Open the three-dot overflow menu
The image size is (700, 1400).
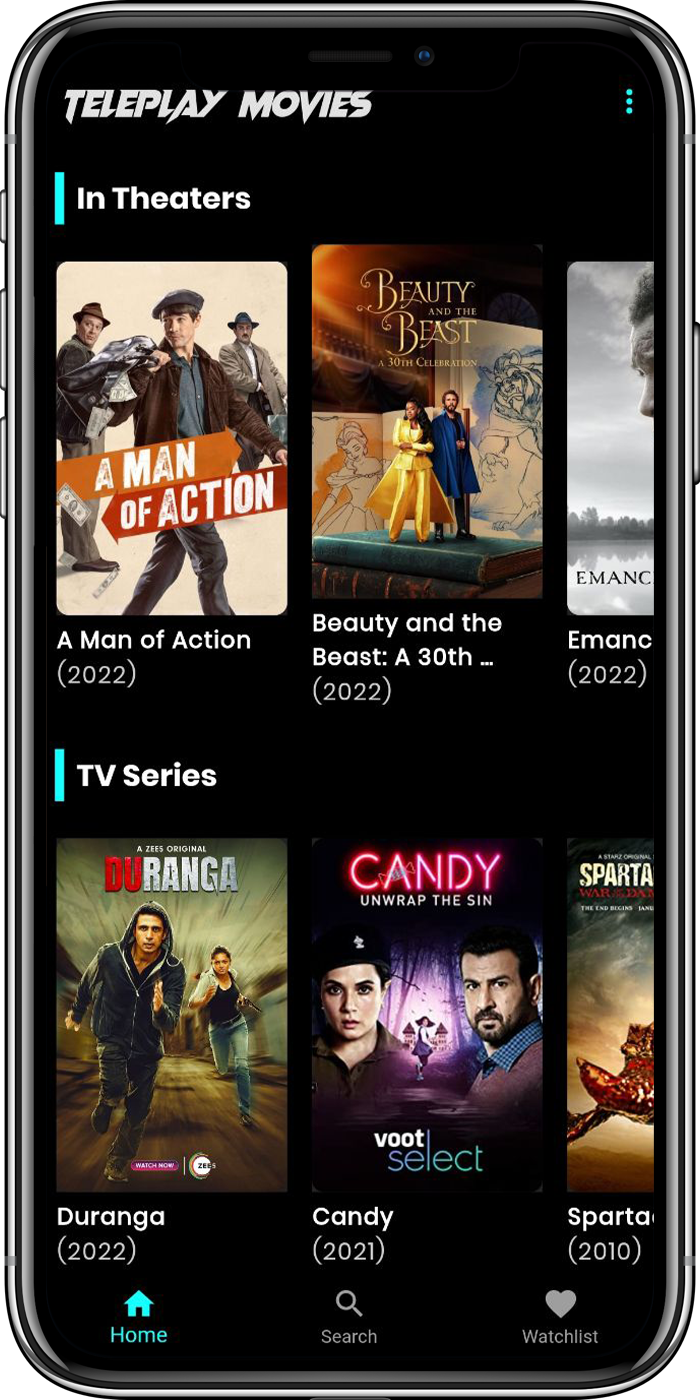629,101
